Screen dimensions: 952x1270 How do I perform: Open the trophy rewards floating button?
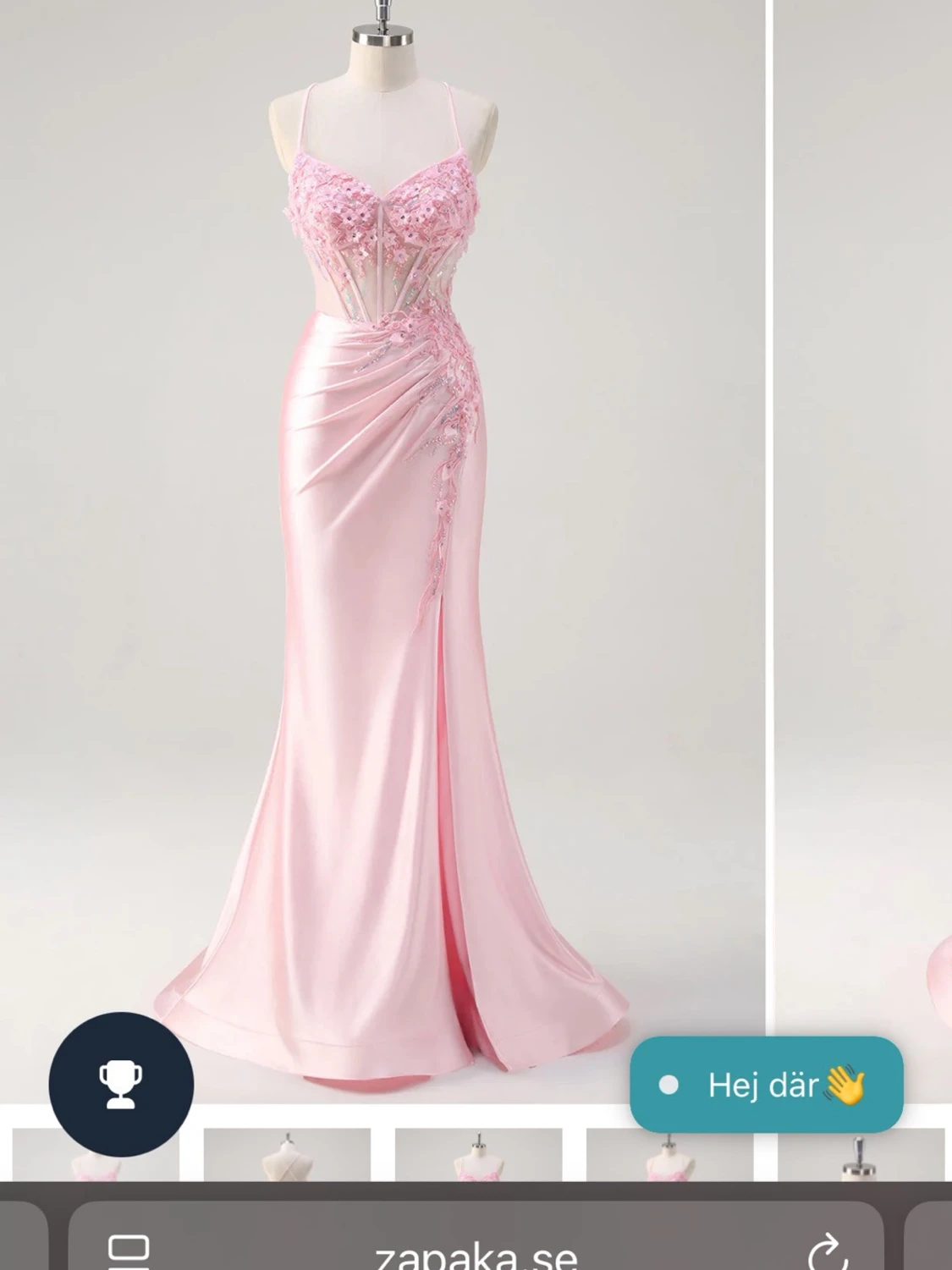pos(121,1084)
